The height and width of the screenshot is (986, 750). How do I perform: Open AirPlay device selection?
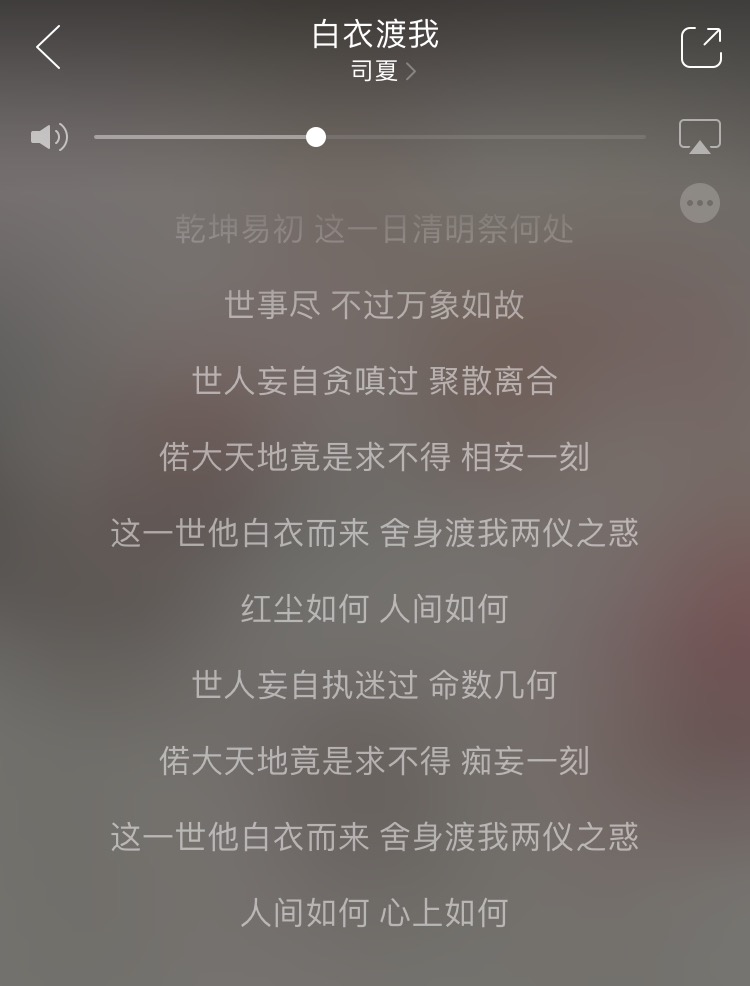(x=700, y=137)
